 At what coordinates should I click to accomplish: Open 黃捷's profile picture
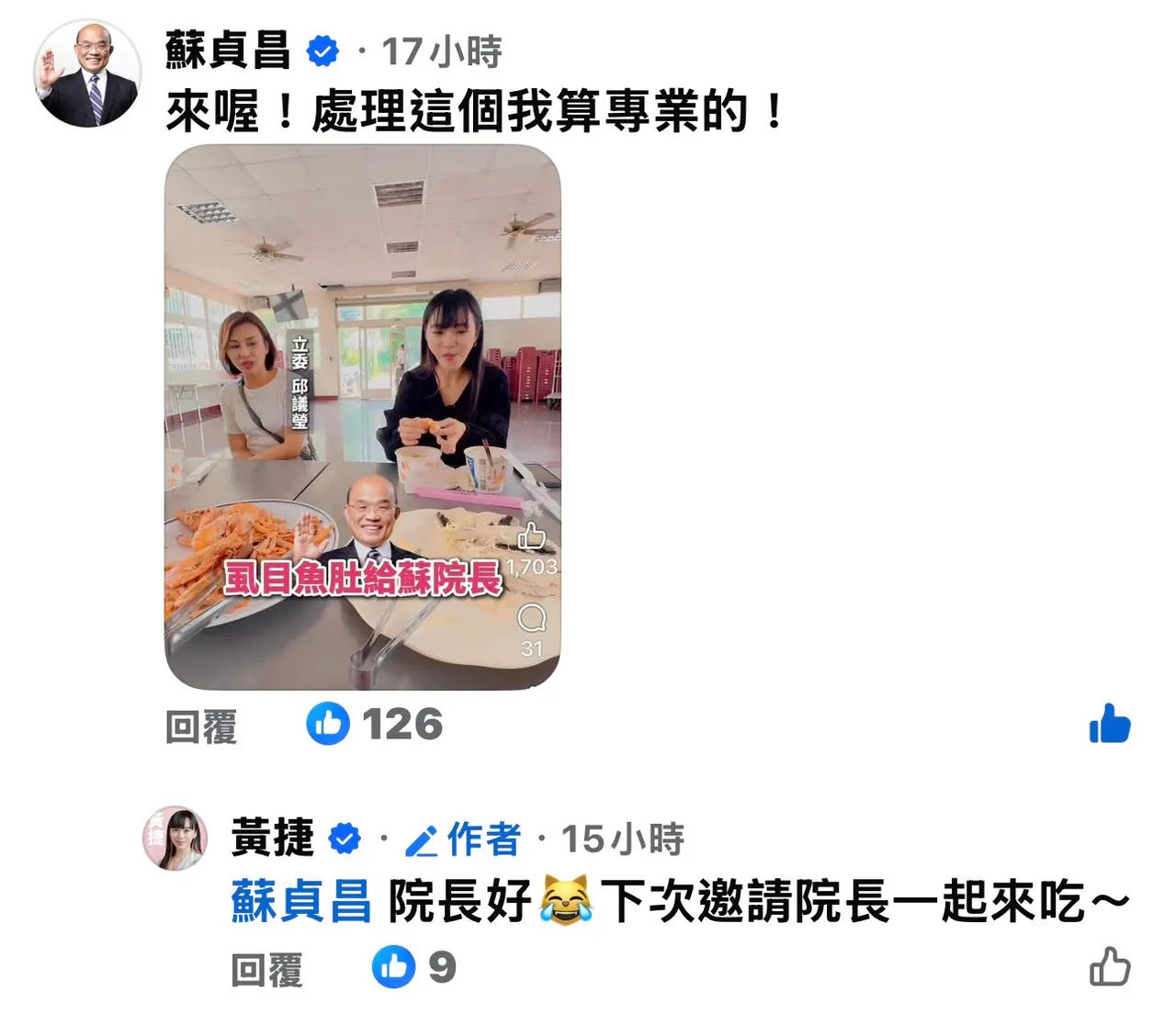pos(175,838)
